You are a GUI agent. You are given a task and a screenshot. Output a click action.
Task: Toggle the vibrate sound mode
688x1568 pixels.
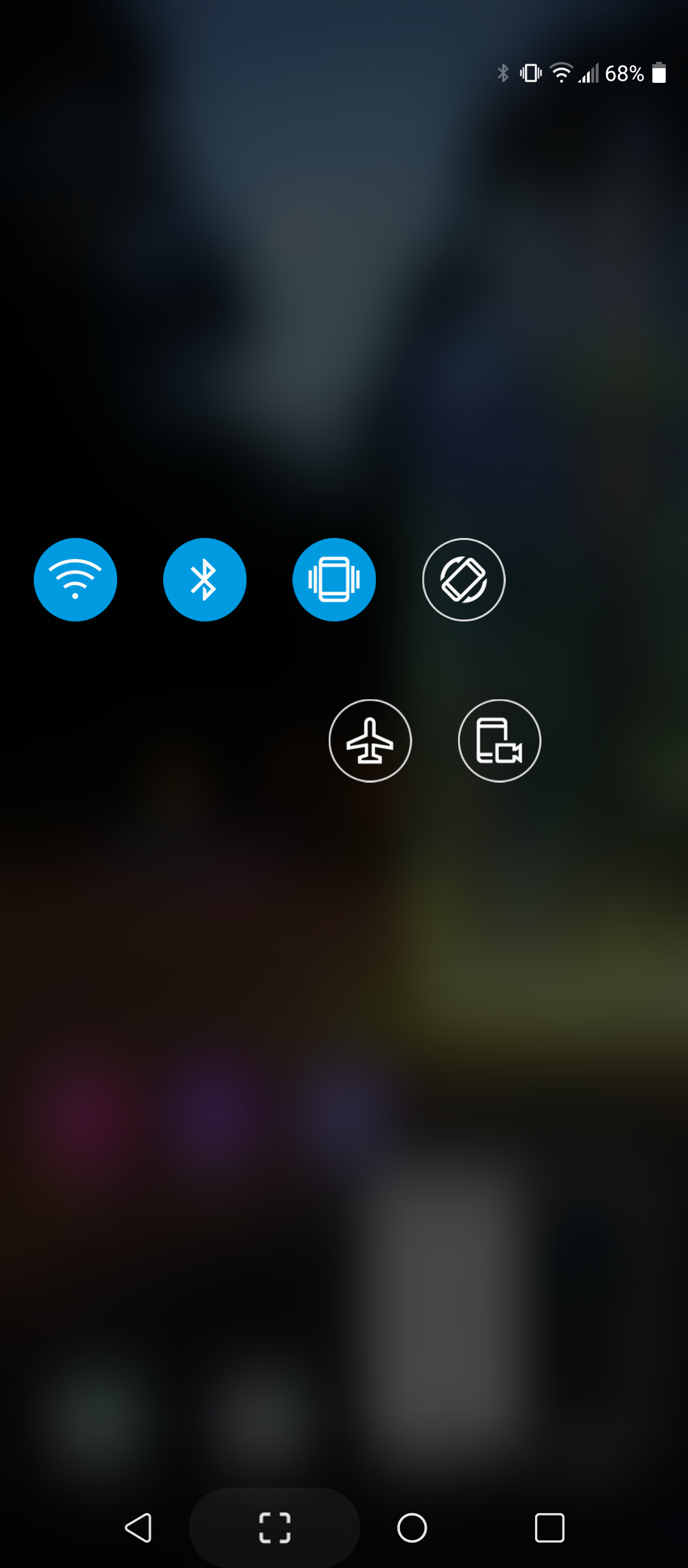click(x=334, y=579)
